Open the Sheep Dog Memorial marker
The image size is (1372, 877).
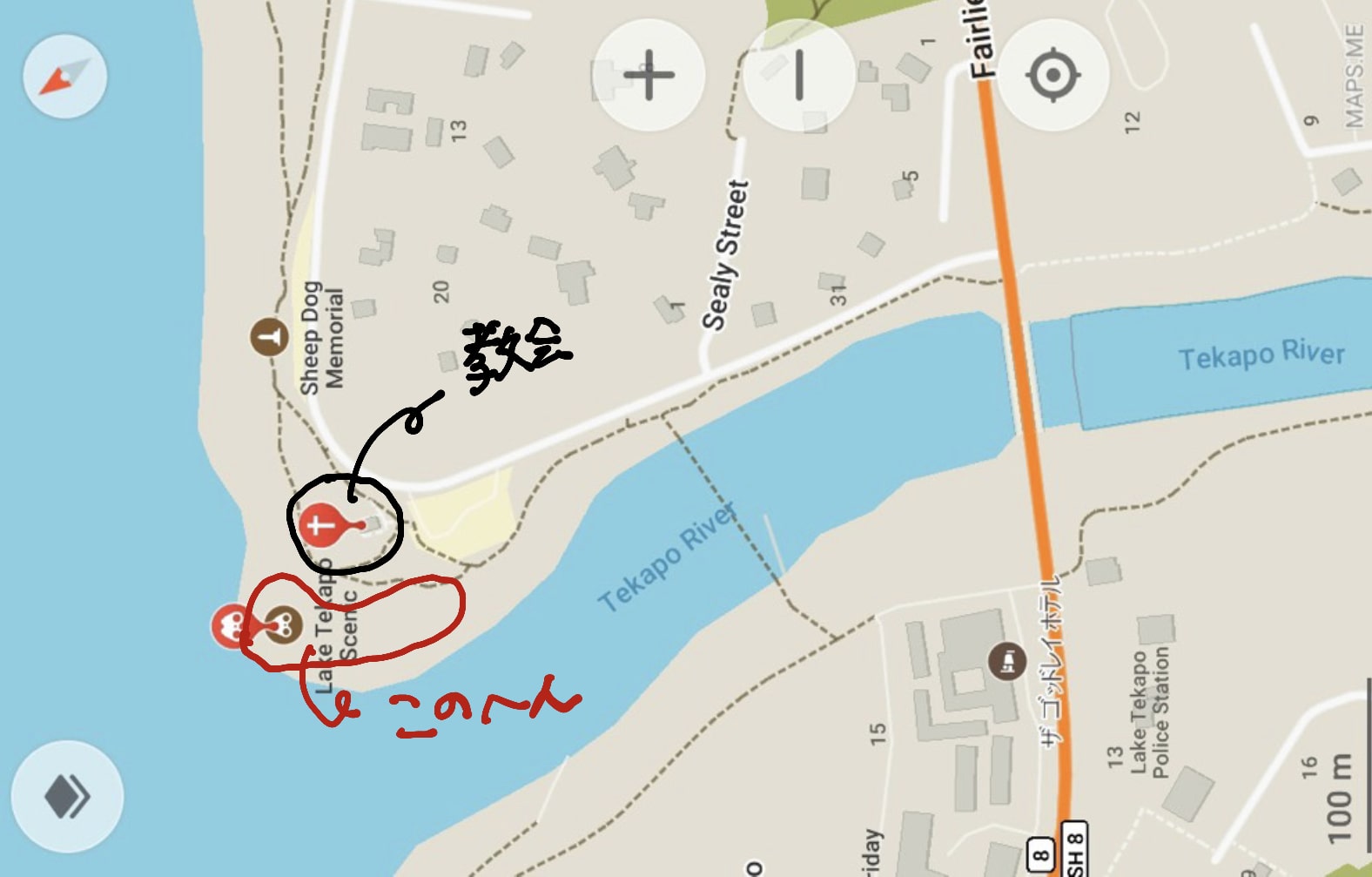[270, 336]
